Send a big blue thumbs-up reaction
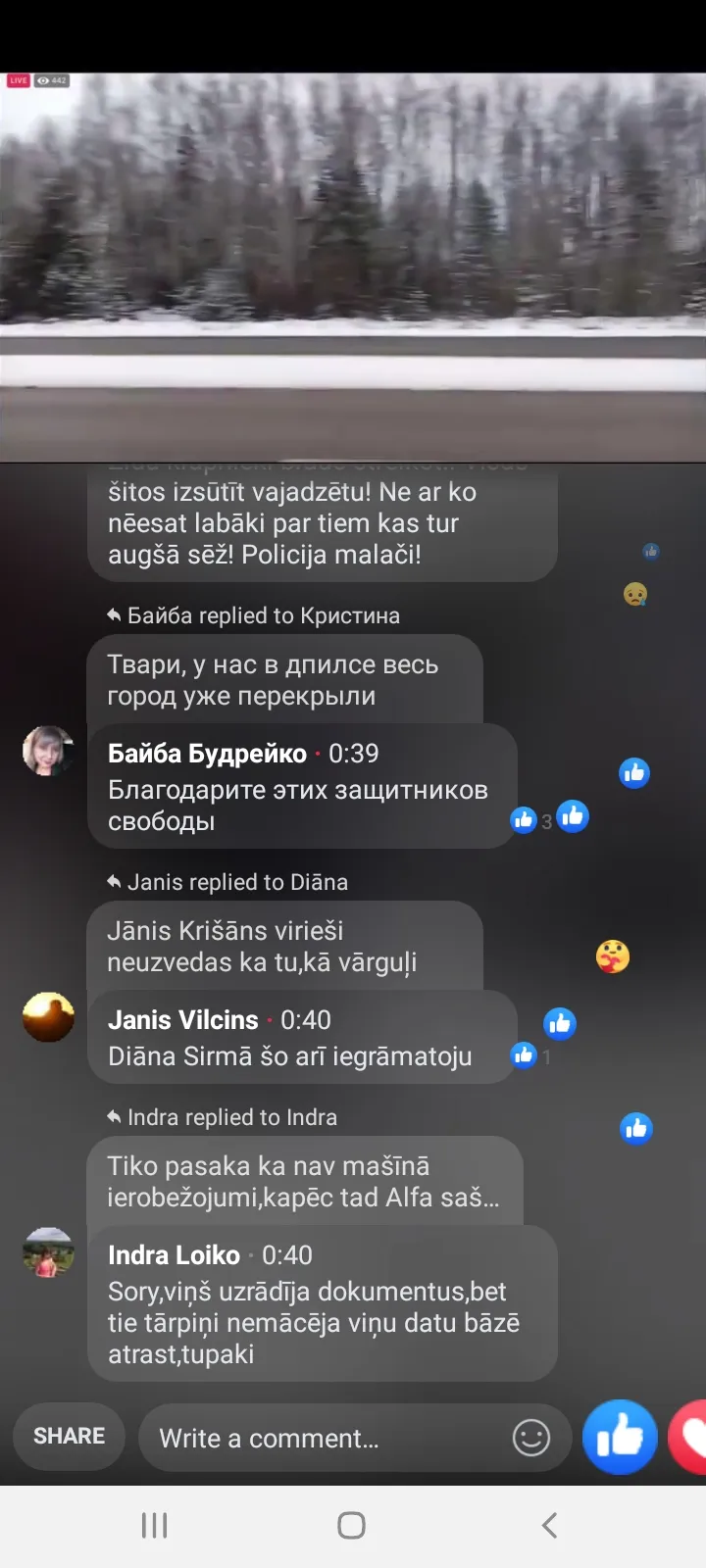 pos(620,1437)
